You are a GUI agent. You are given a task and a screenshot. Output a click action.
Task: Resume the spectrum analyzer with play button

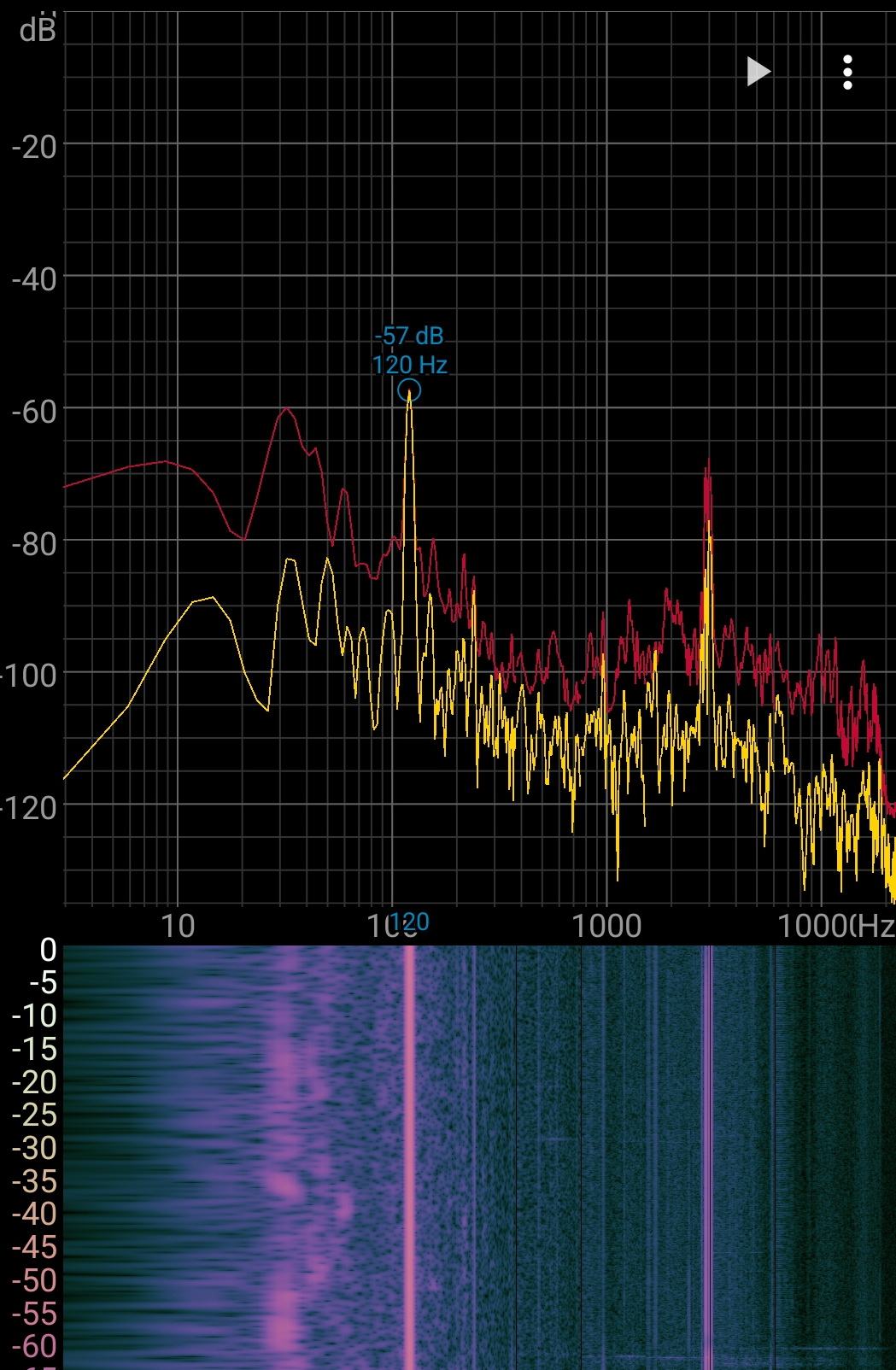758,72
